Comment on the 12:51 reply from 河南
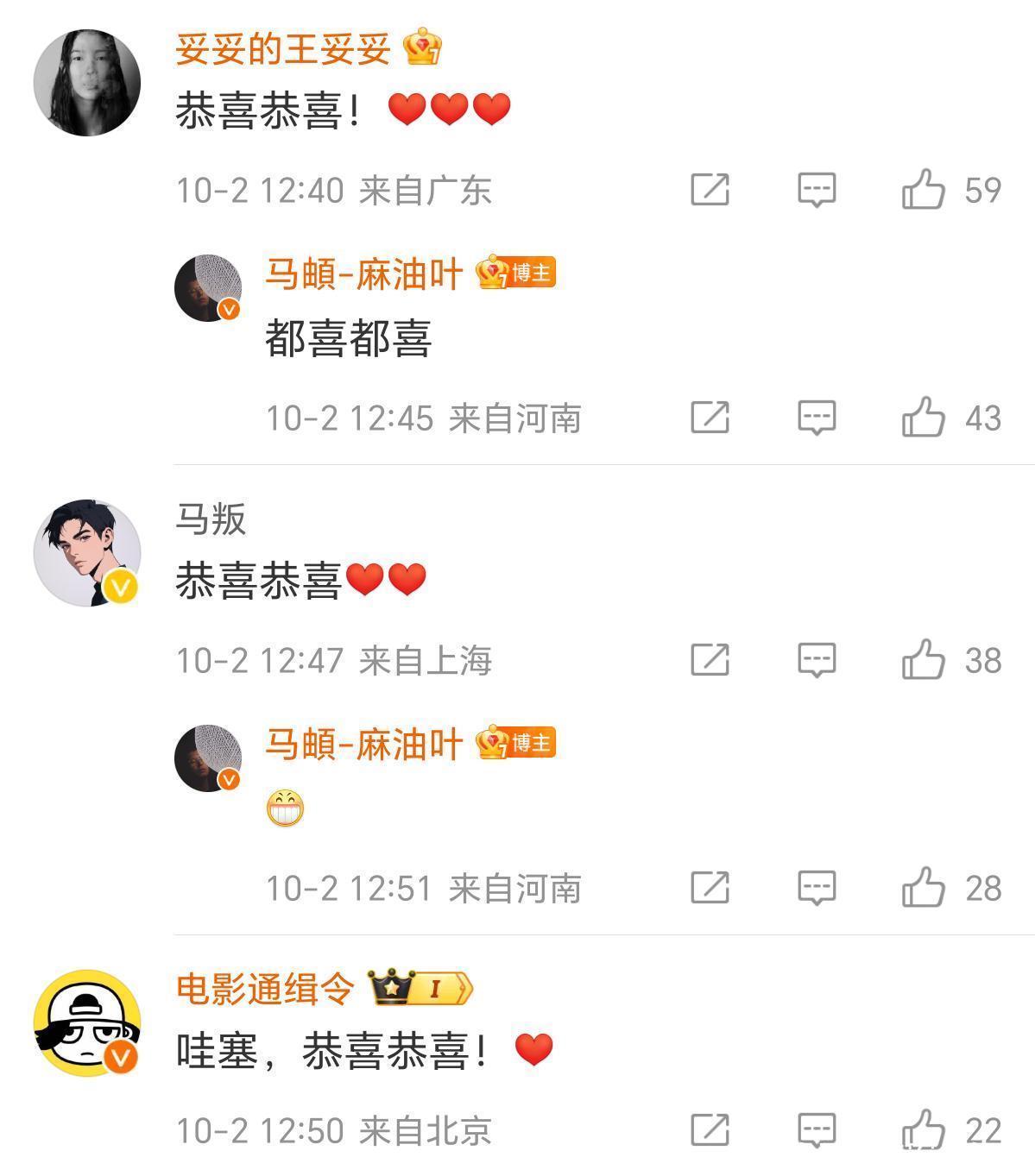1035x1176 pixels. tap(816, 887)
